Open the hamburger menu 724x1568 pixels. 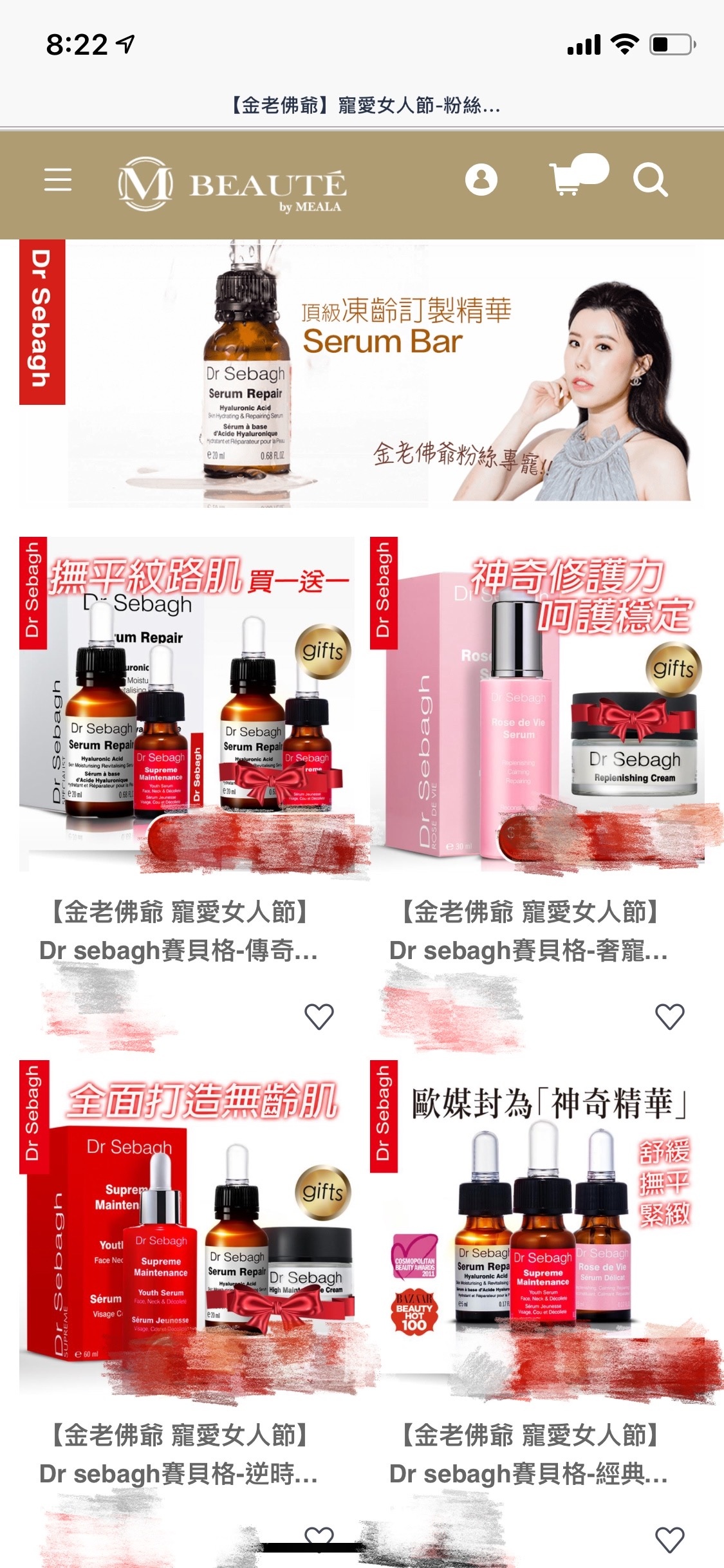point(57,180)
